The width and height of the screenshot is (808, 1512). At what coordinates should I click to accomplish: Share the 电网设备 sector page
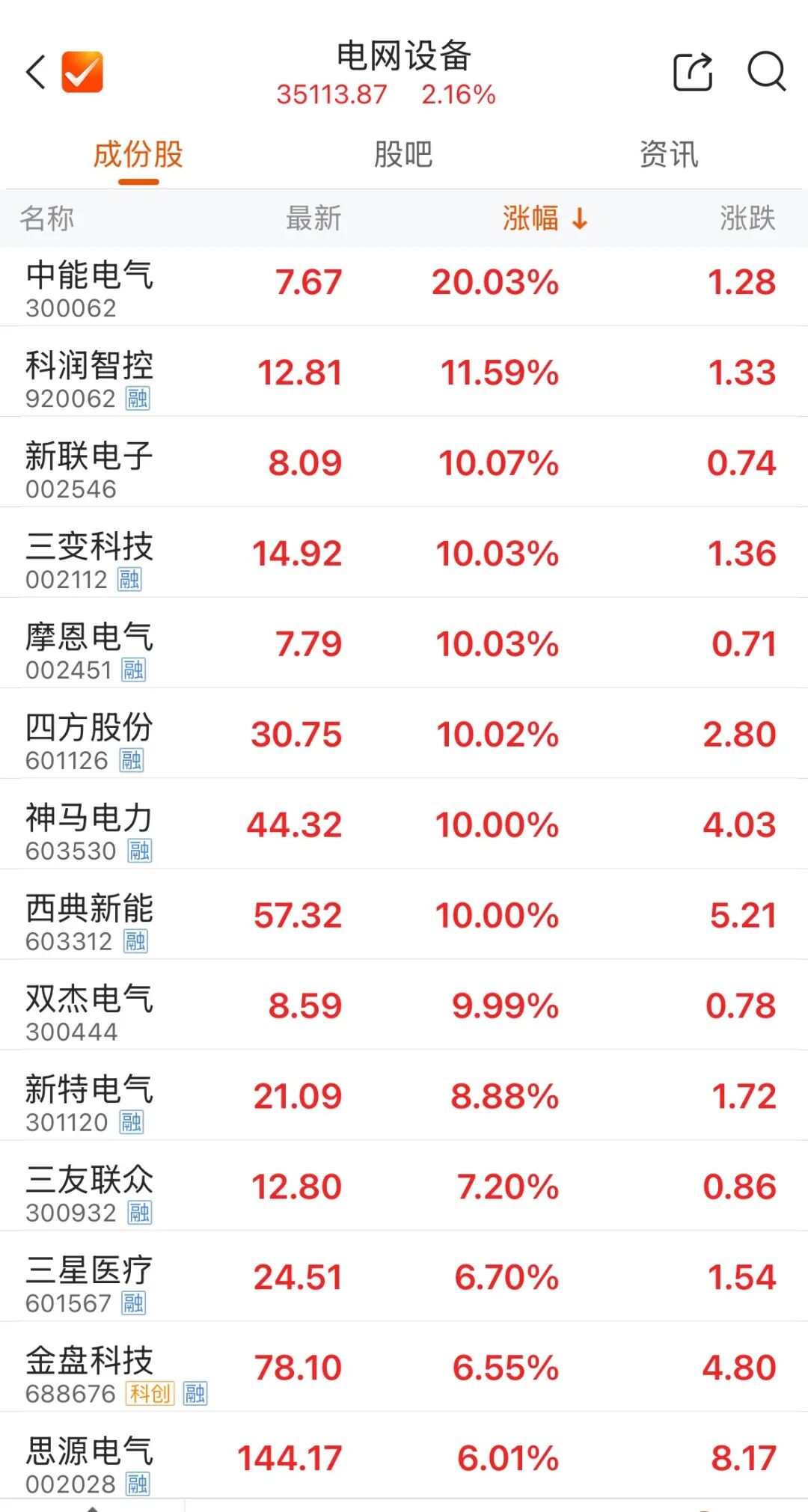pos(692,73)
